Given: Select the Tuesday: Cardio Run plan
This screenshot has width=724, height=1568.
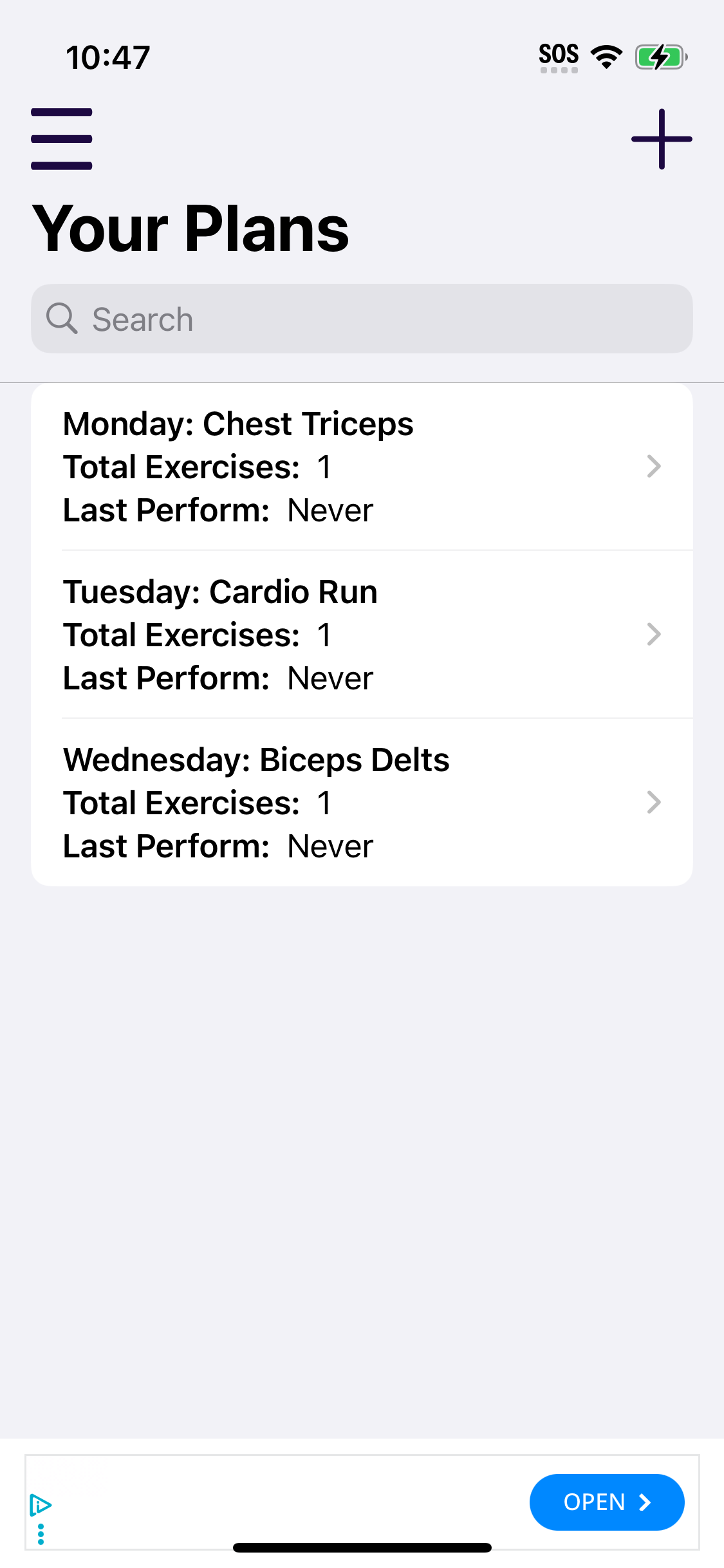Looking at the screenshot, I should tap(220, 591).
